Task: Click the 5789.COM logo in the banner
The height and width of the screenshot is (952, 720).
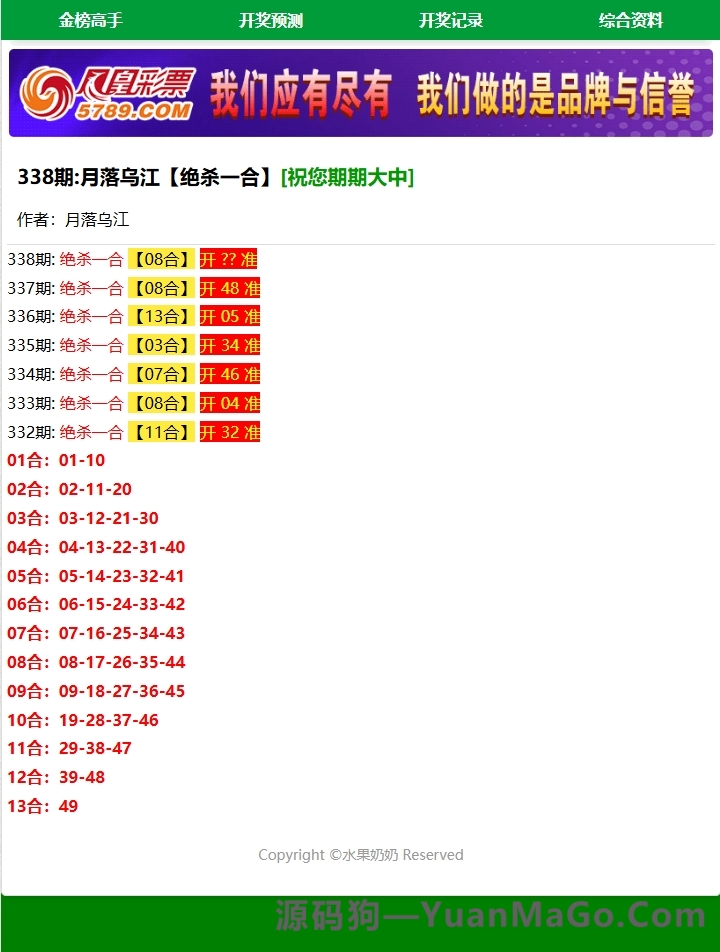Action: [136, 113]
